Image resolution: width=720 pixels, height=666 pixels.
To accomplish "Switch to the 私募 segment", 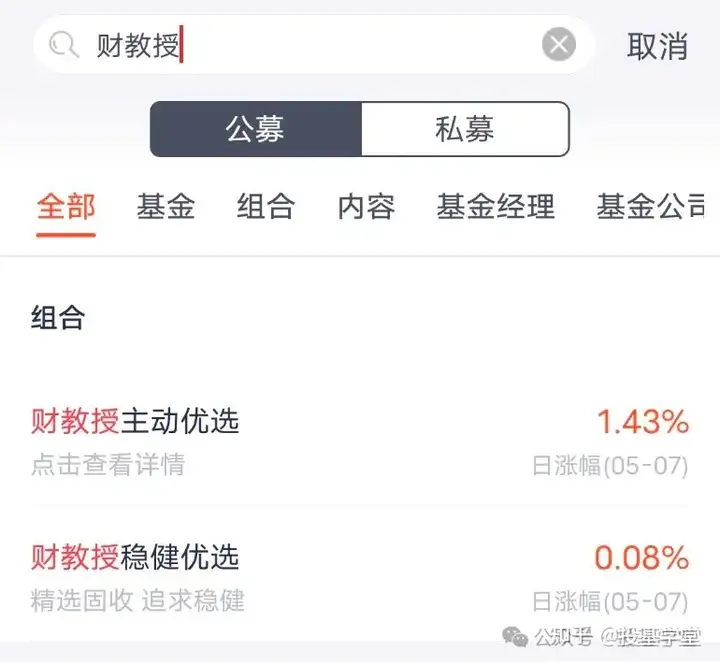I will pos(464,129).
